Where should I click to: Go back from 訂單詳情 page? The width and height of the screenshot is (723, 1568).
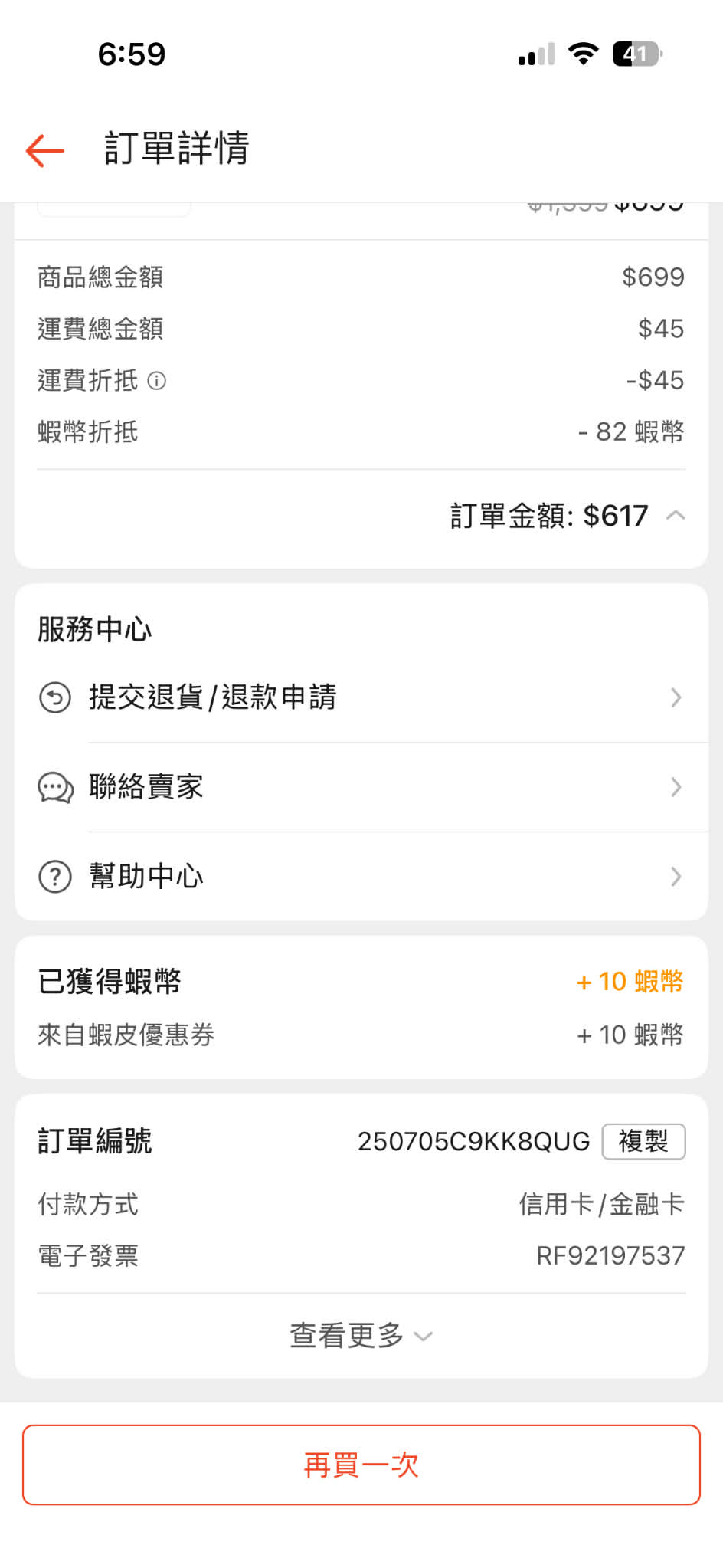click(x=44, y=149)
